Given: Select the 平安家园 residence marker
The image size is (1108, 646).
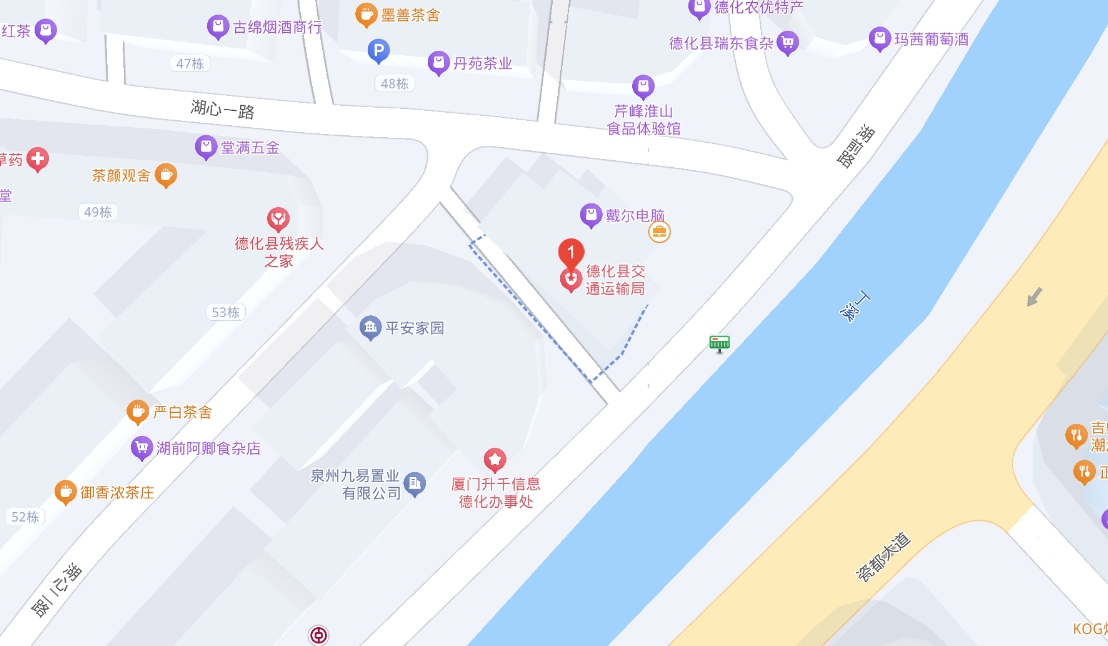Looking at the screenshot, I should [370, 327].
